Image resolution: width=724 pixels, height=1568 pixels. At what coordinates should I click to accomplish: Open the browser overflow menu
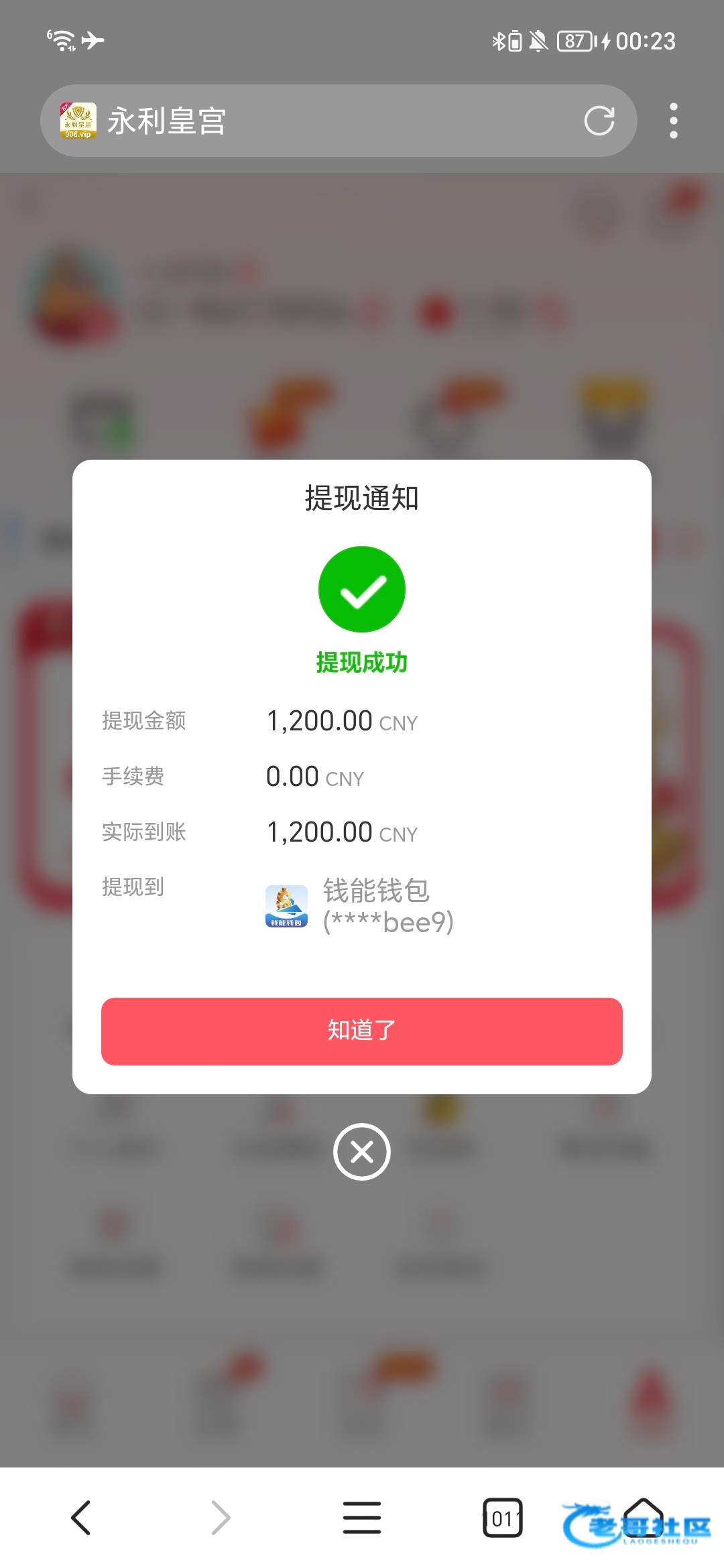coord(673,121)
